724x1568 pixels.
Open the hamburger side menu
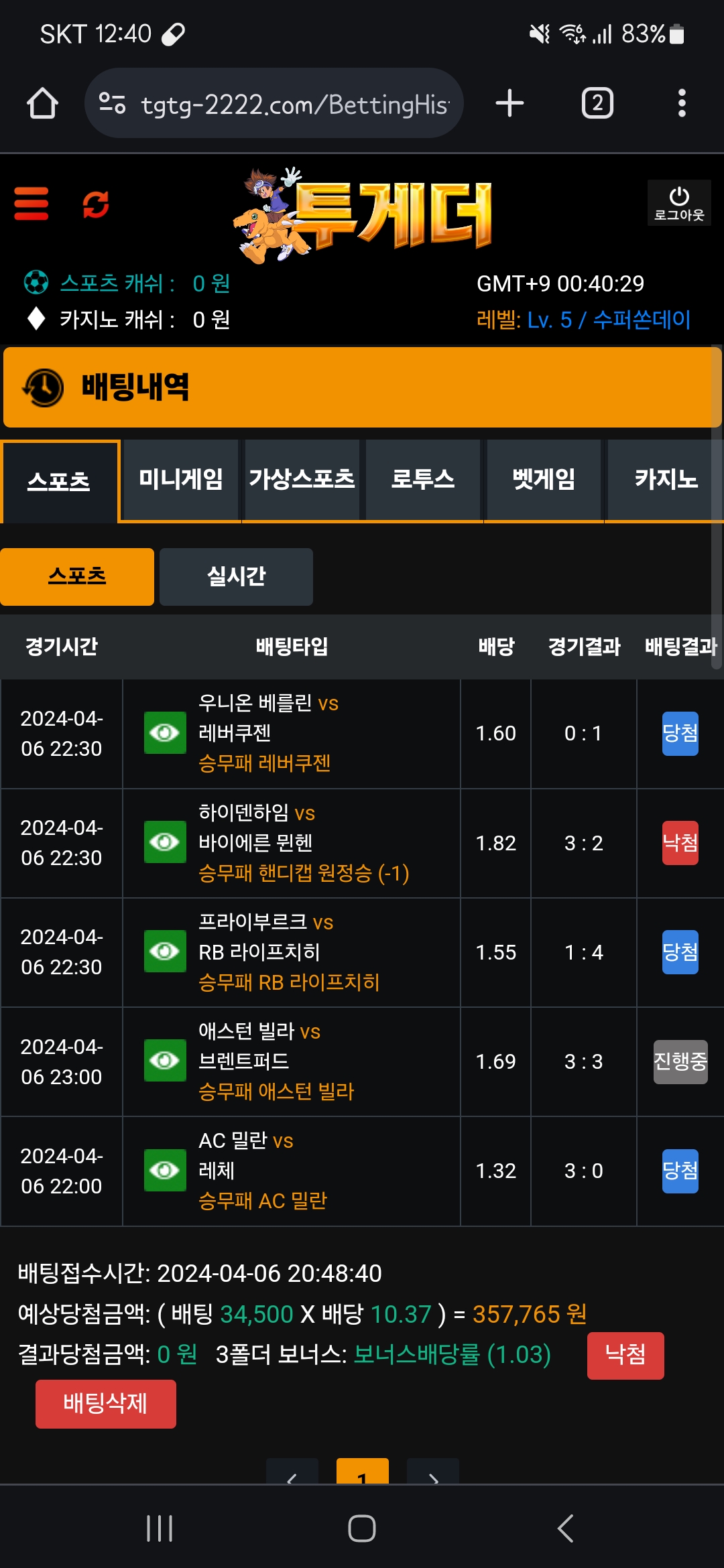32,204
